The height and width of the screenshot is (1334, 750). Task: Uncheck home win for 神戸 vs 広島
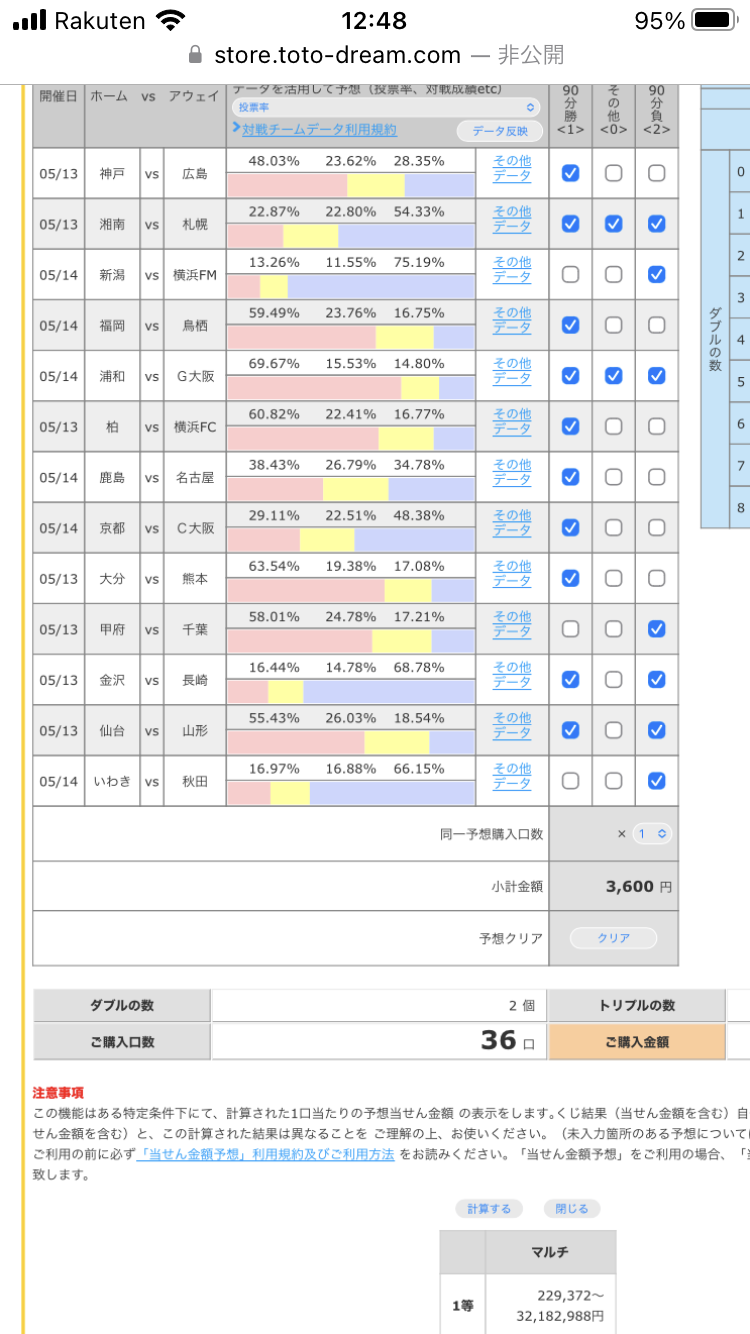pos(570,173)
